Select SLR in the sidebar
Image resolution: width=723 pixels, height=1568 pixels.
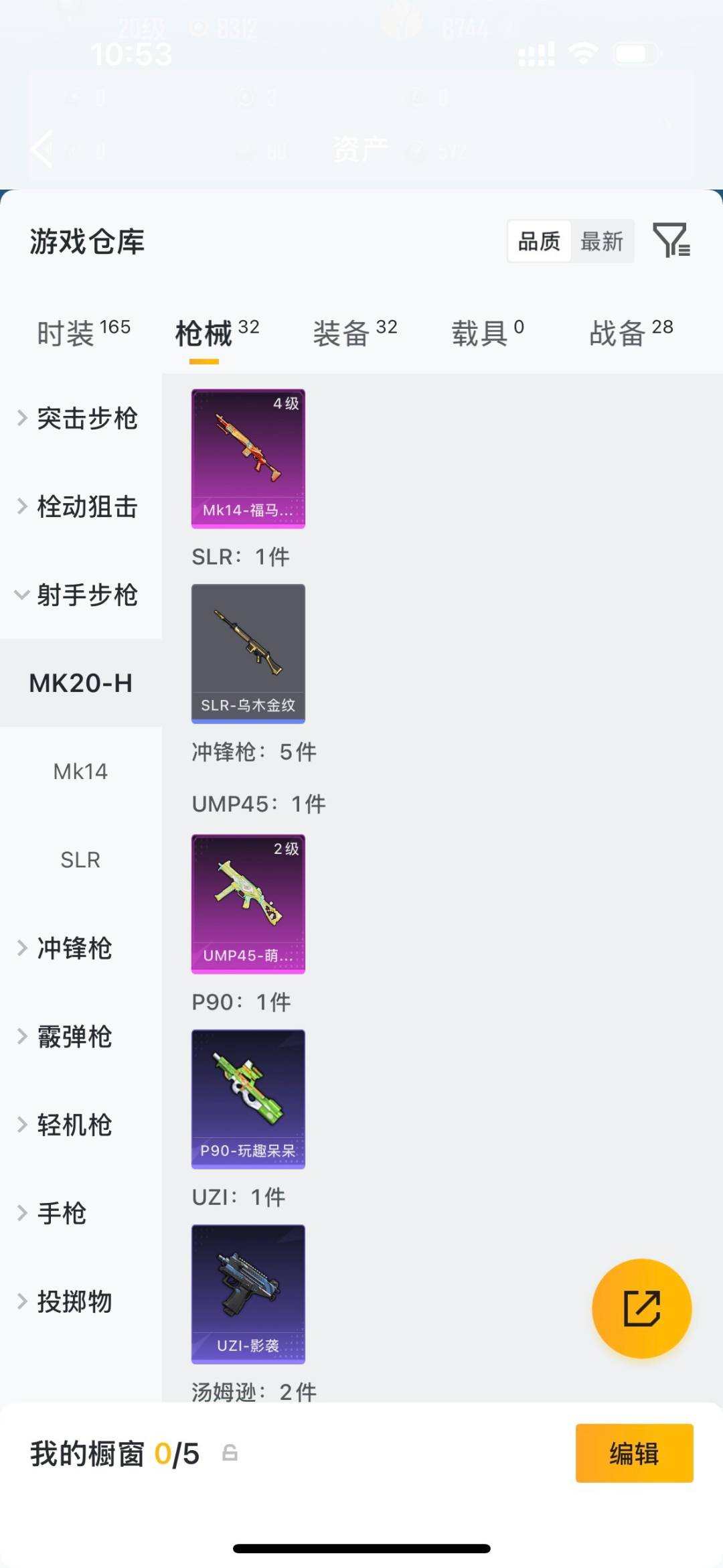[80, 860]
